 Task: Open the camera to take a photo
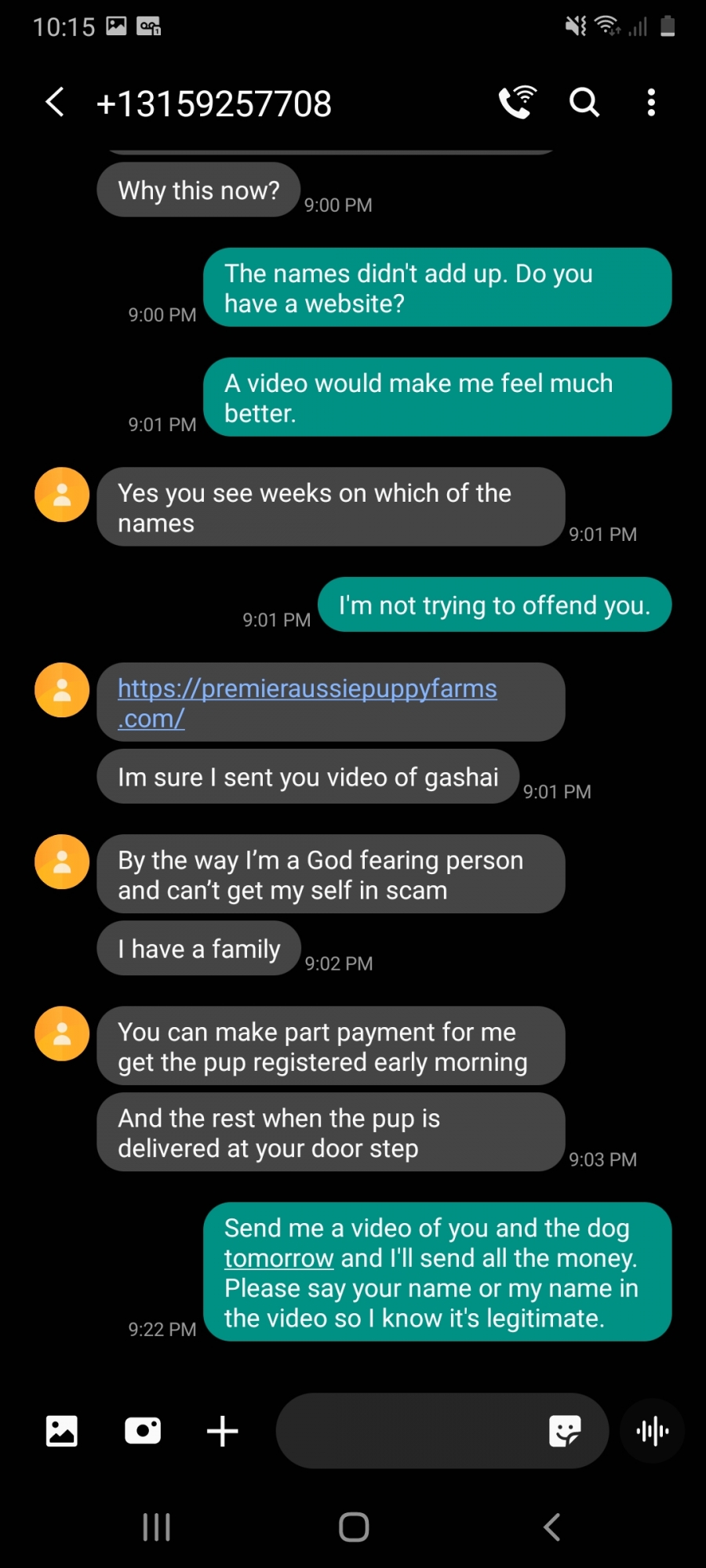(x=143, y=1431)
